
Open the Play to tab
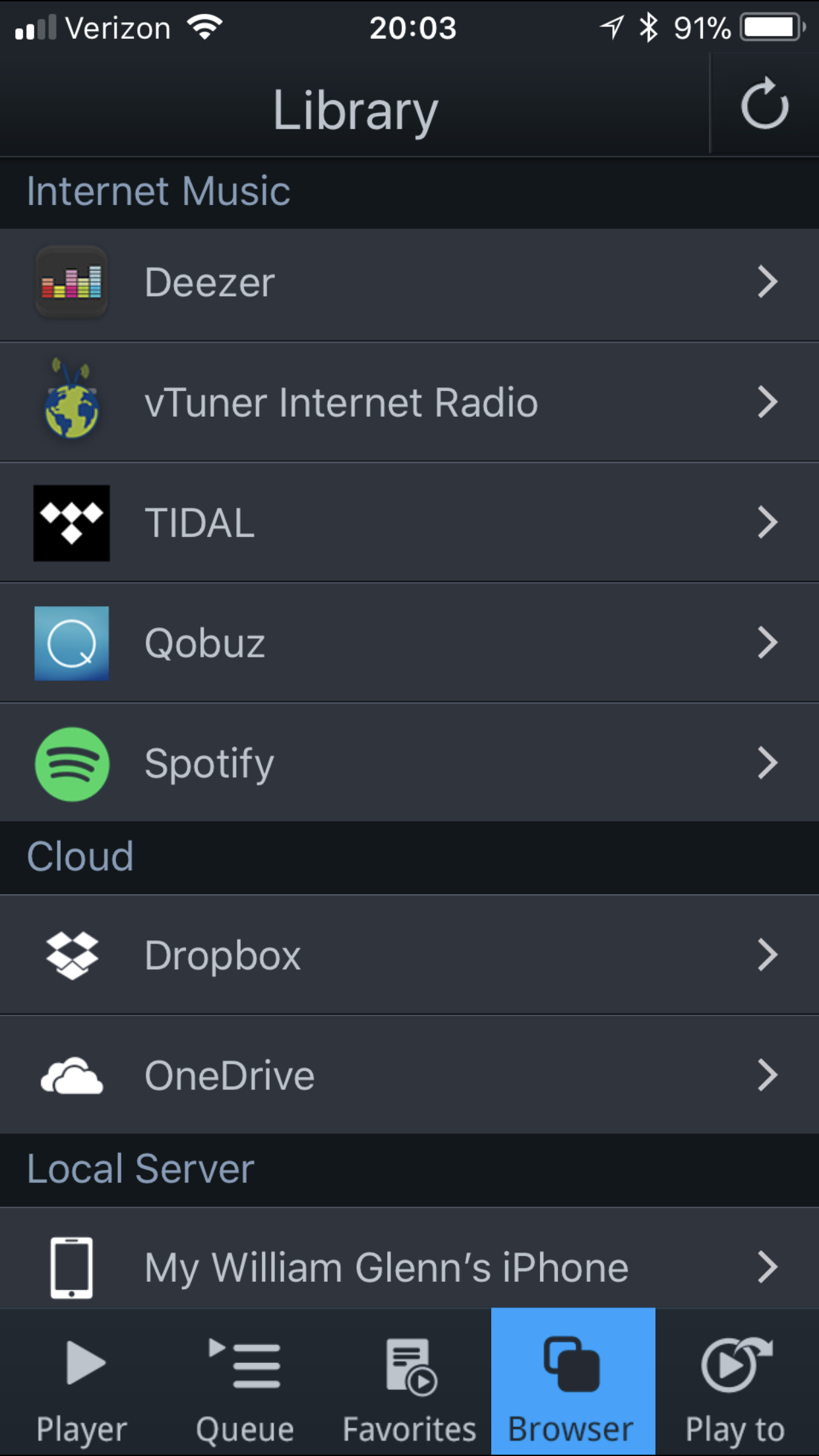(737, 1382)
